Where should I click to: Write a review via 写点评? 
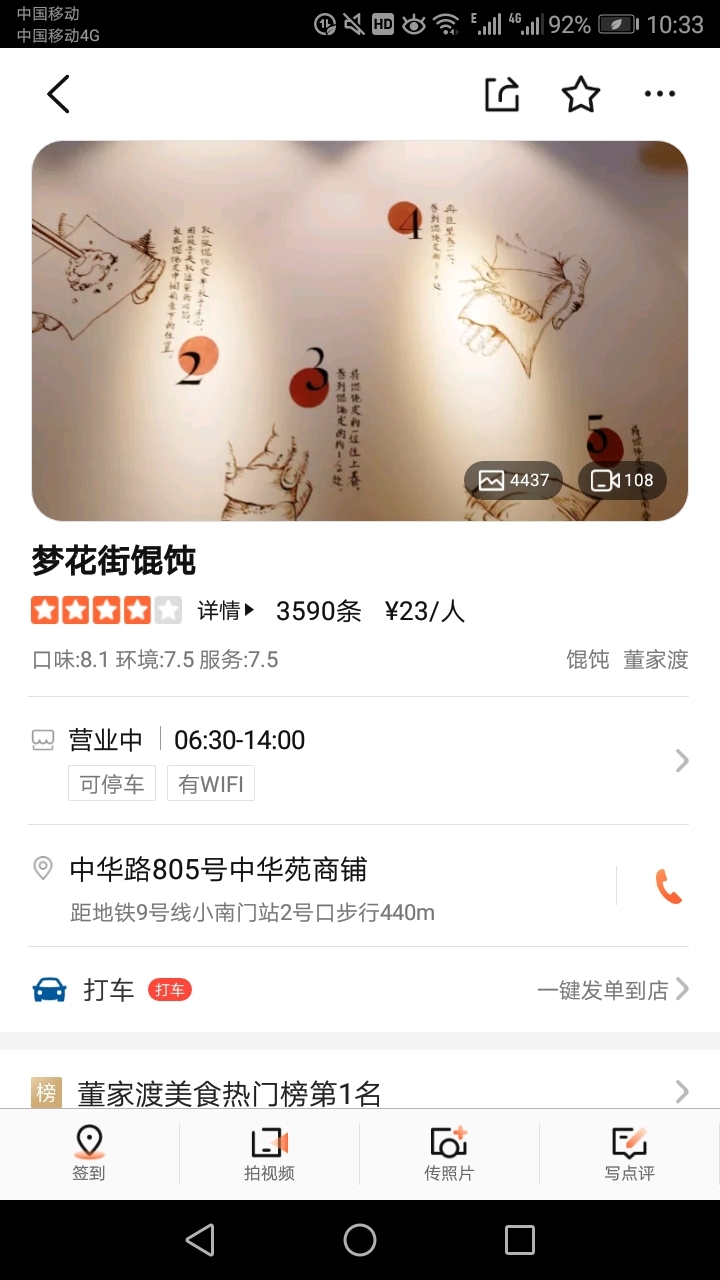click(x=629, y=1154)
